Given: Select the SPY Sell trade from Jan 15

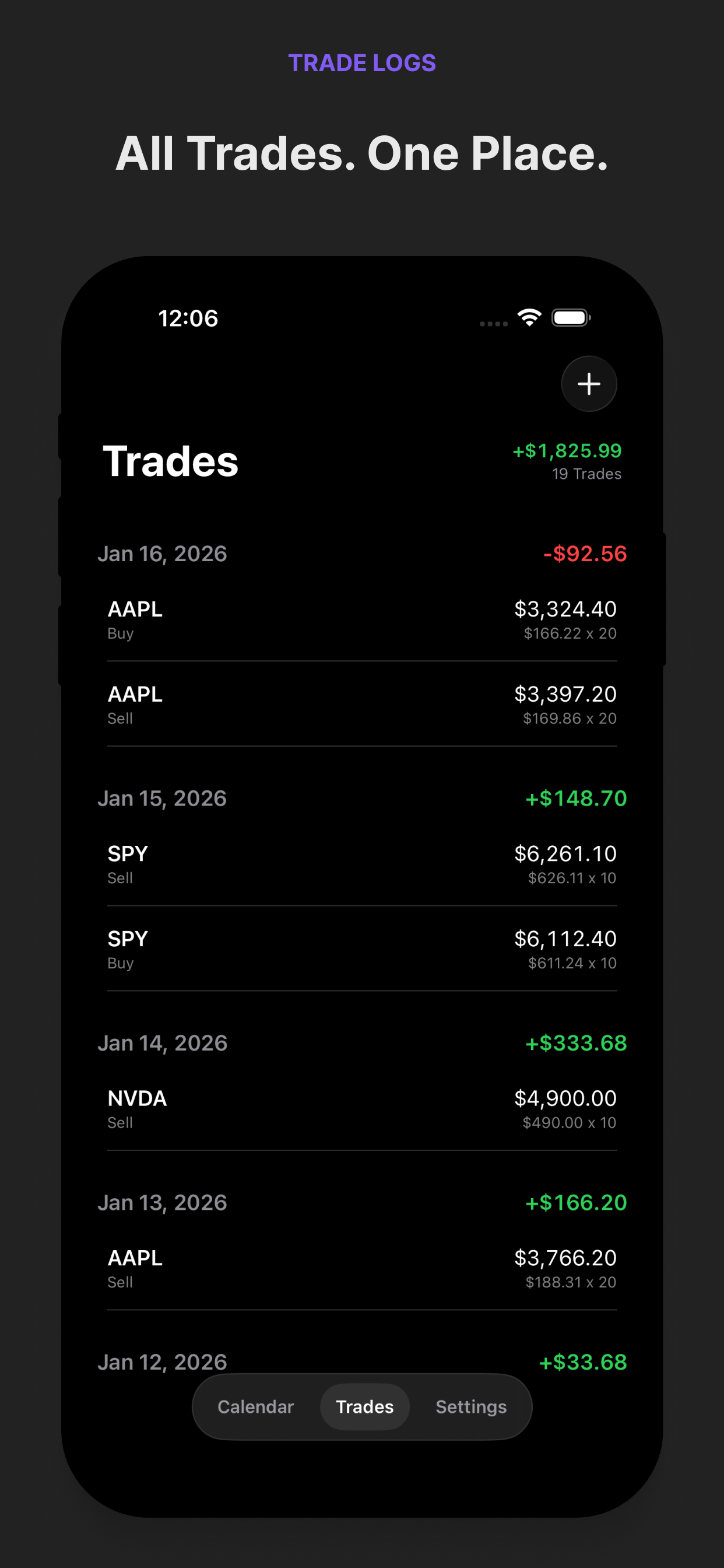Looking at the screenshot, I should (x=361, y=864).
